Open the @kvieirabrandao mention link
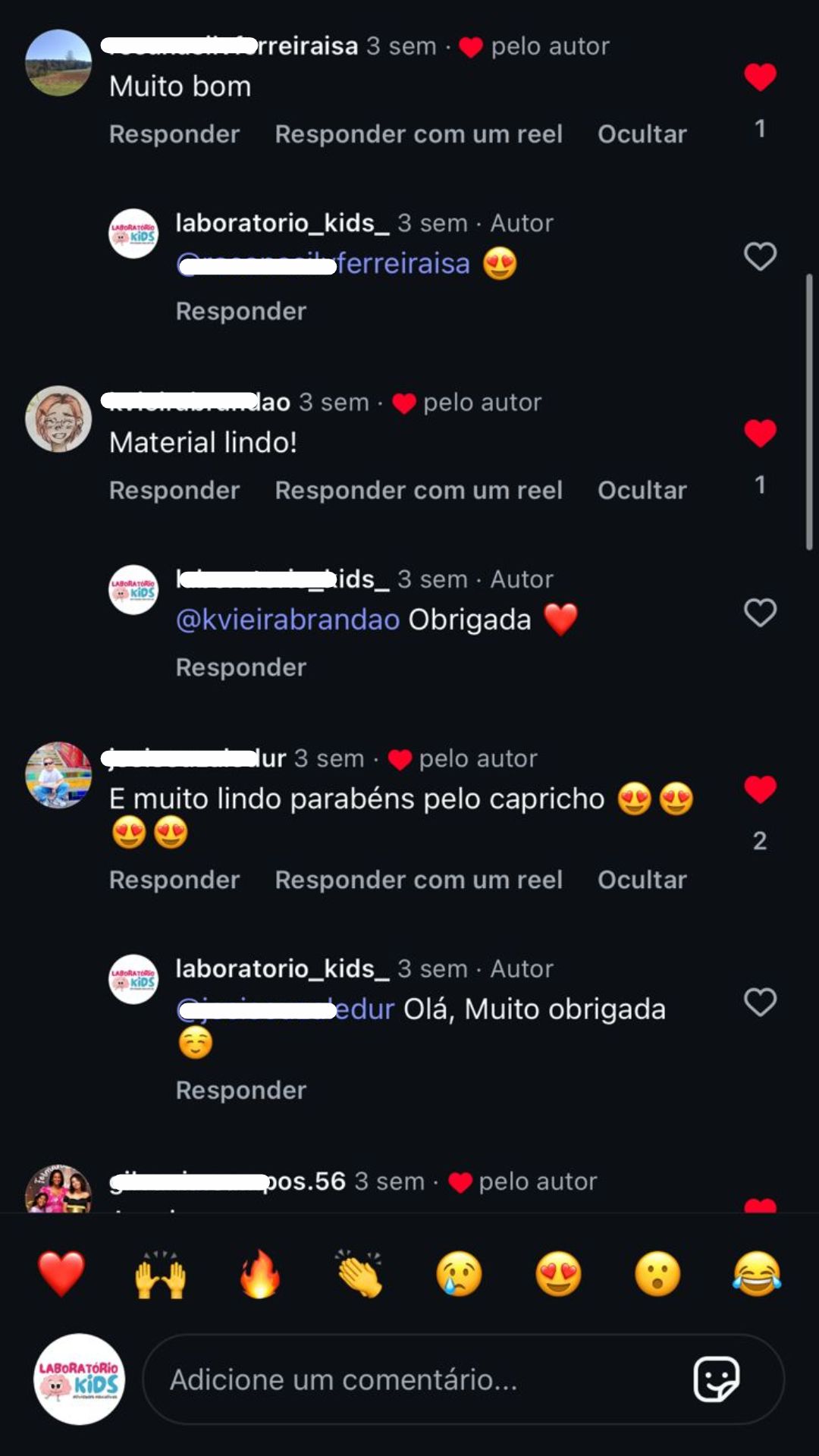 coord(288,620)
